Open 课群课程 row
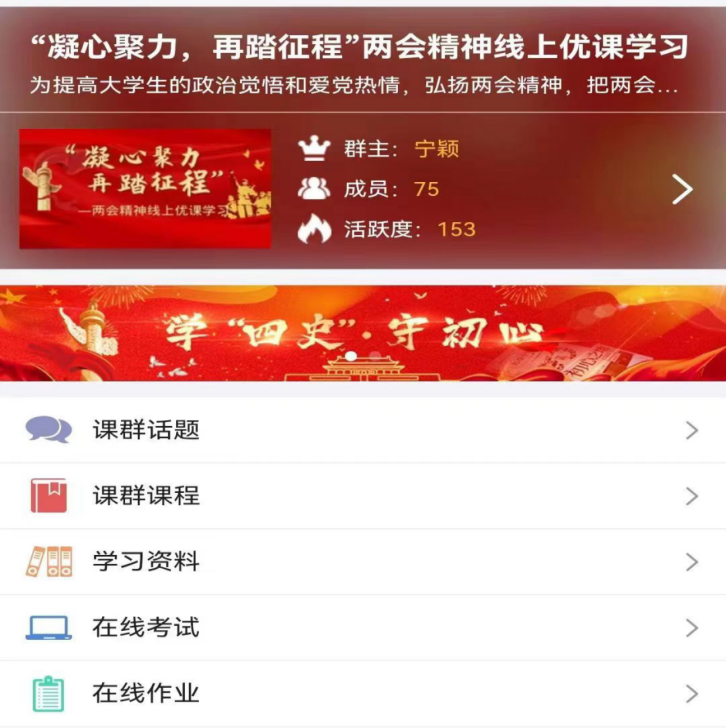This screenshot has height=728, width=726. pyautogui.click(x=363, y=496)
